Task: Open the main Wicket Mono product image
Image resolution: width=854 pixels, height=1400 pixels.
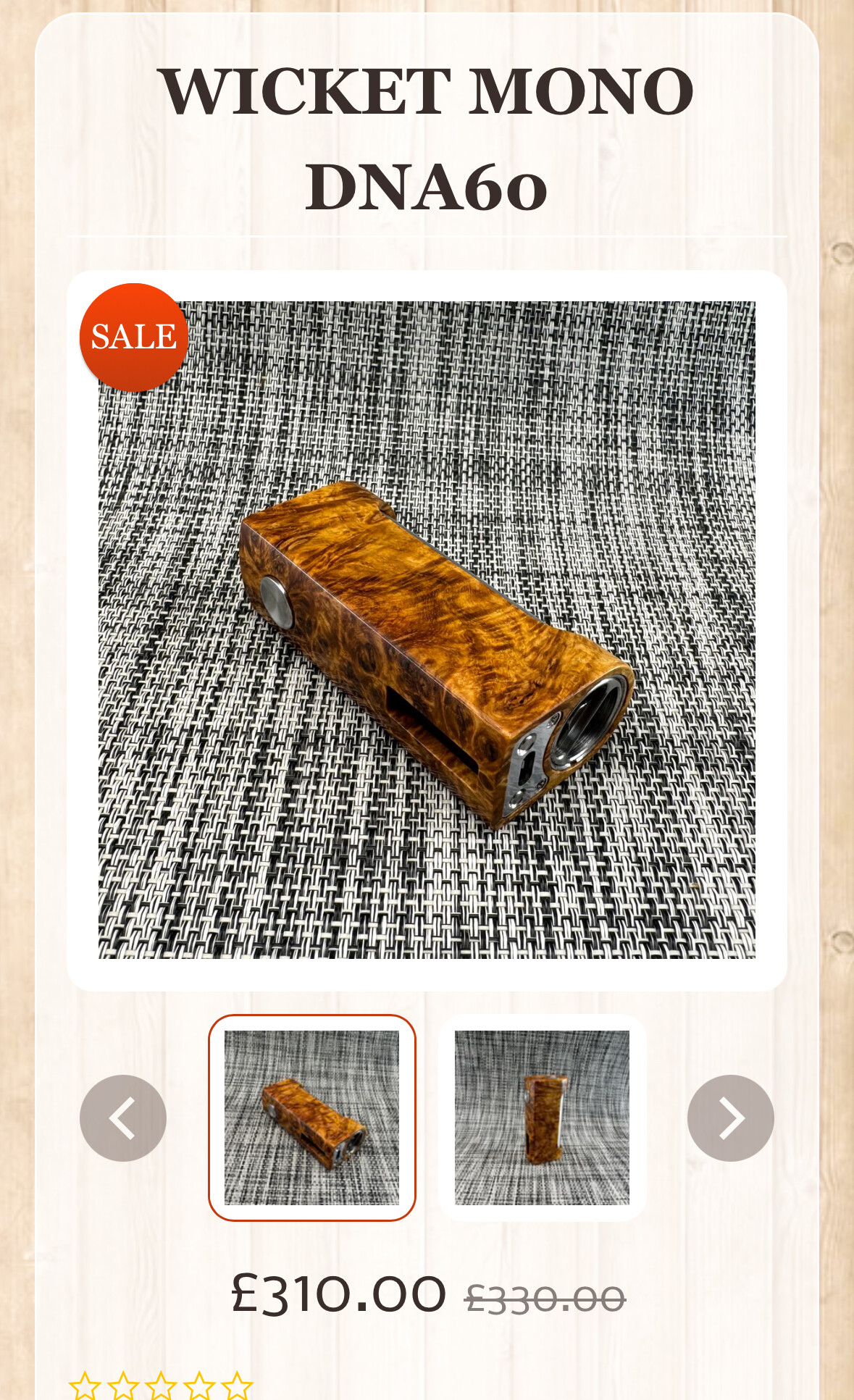Action: click(x=427, y=630)
